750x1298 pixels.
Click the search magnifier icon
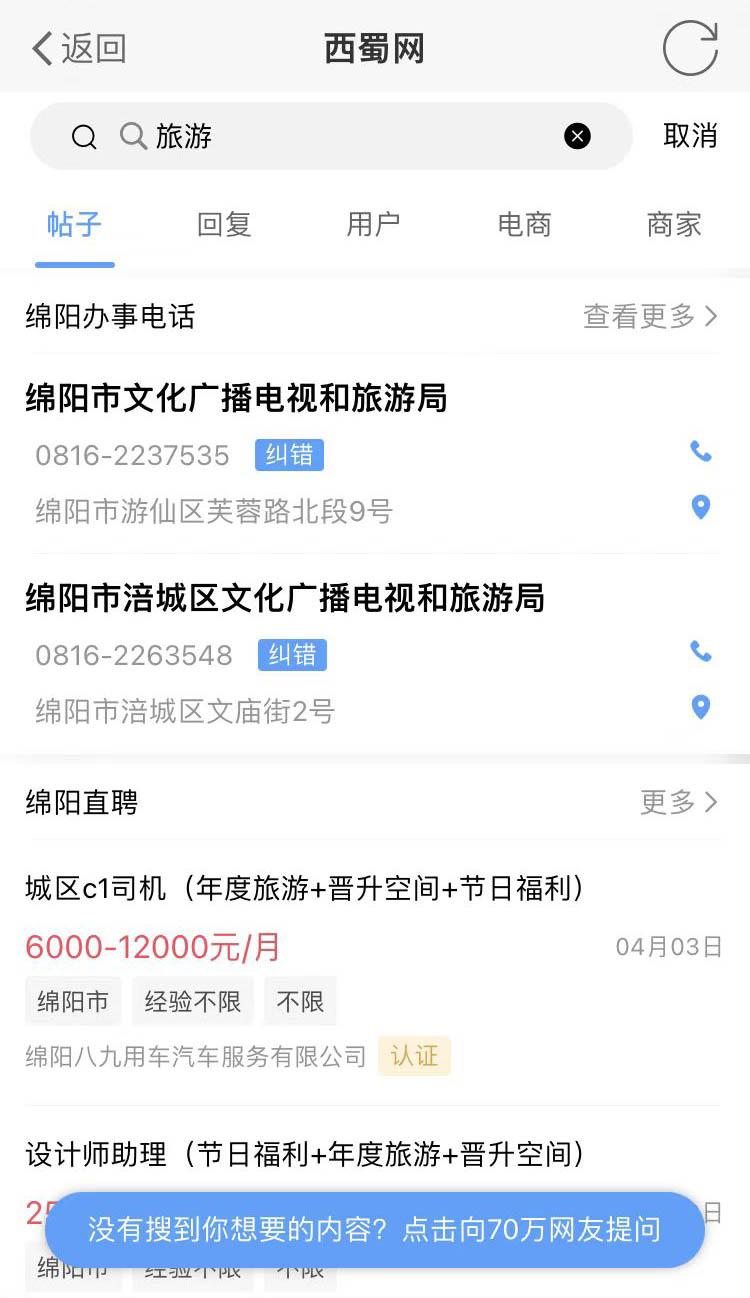pyautogui.click(x=84, y=136)
